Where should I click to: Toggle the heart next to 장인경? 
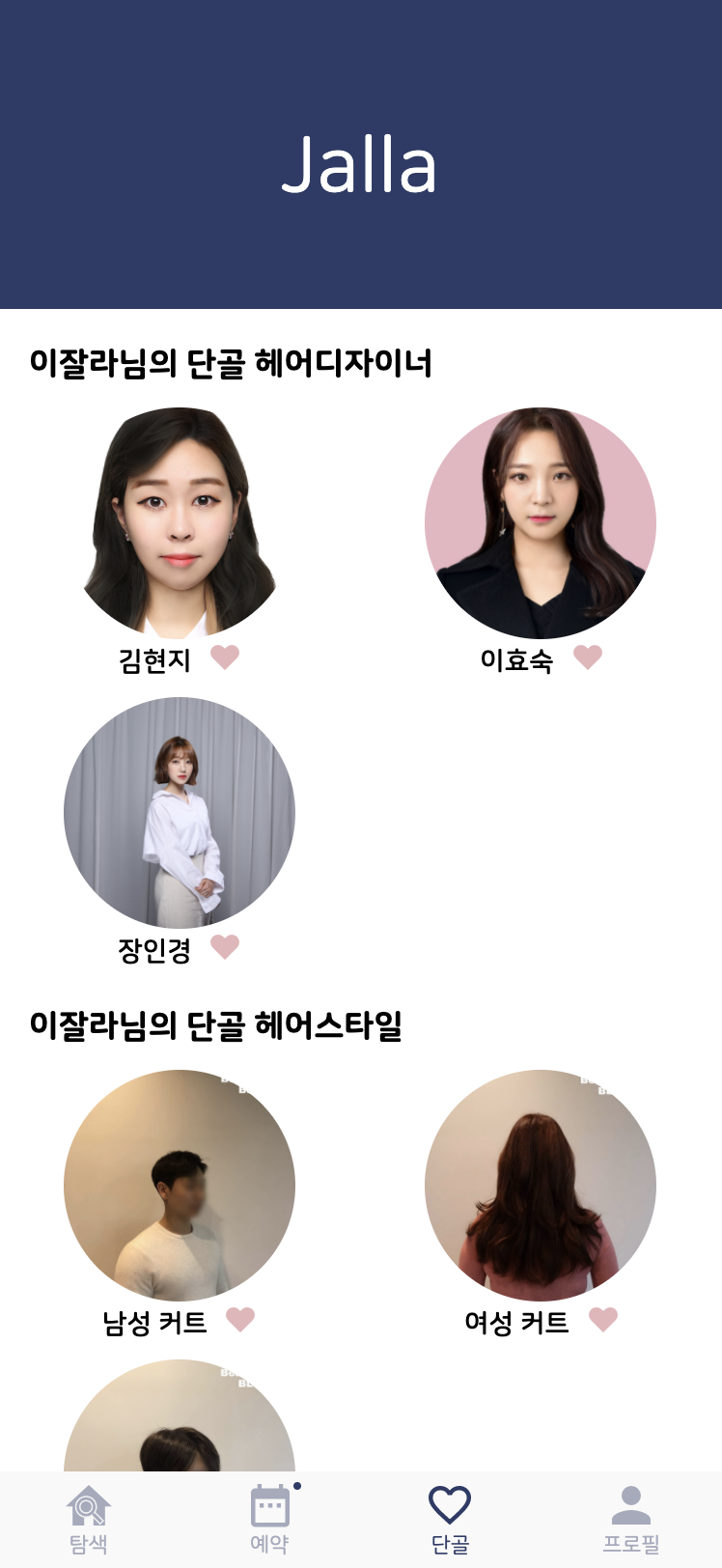[x=225, y=947]
